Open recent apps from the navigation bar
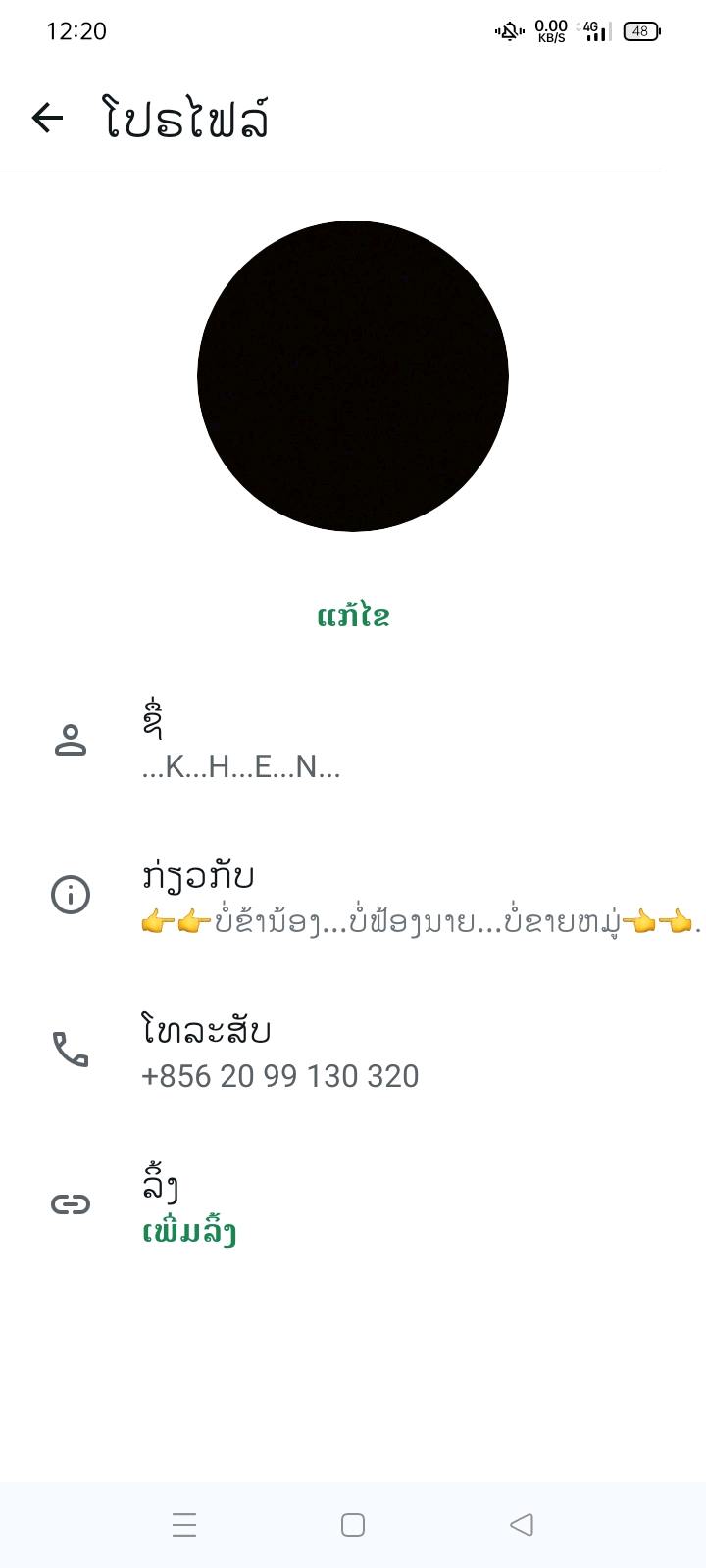Image resolution: width=706 pixels, height=1568 pixels. (184, 1525)
